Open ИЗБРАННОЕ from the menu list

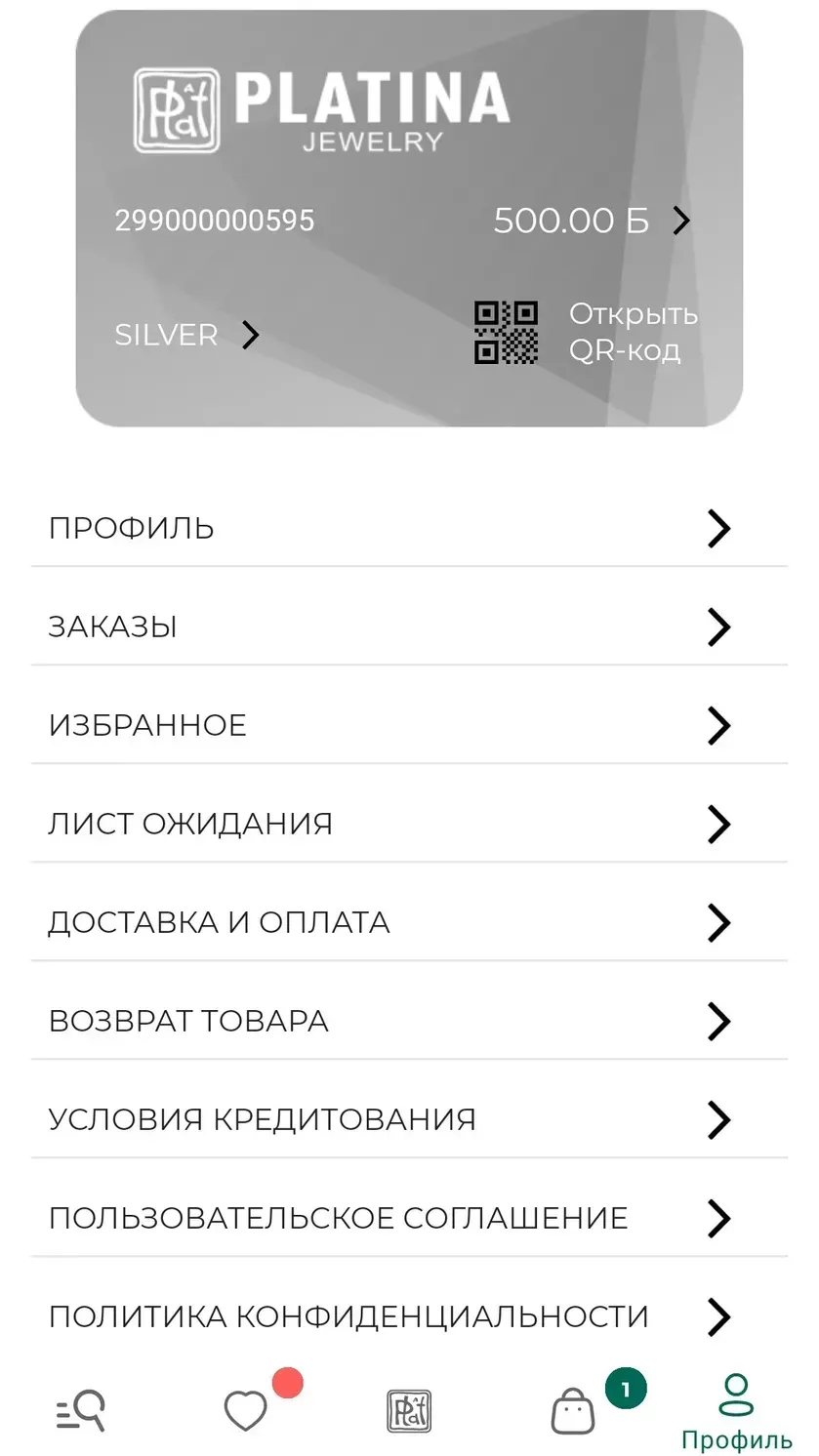[410, 725]
